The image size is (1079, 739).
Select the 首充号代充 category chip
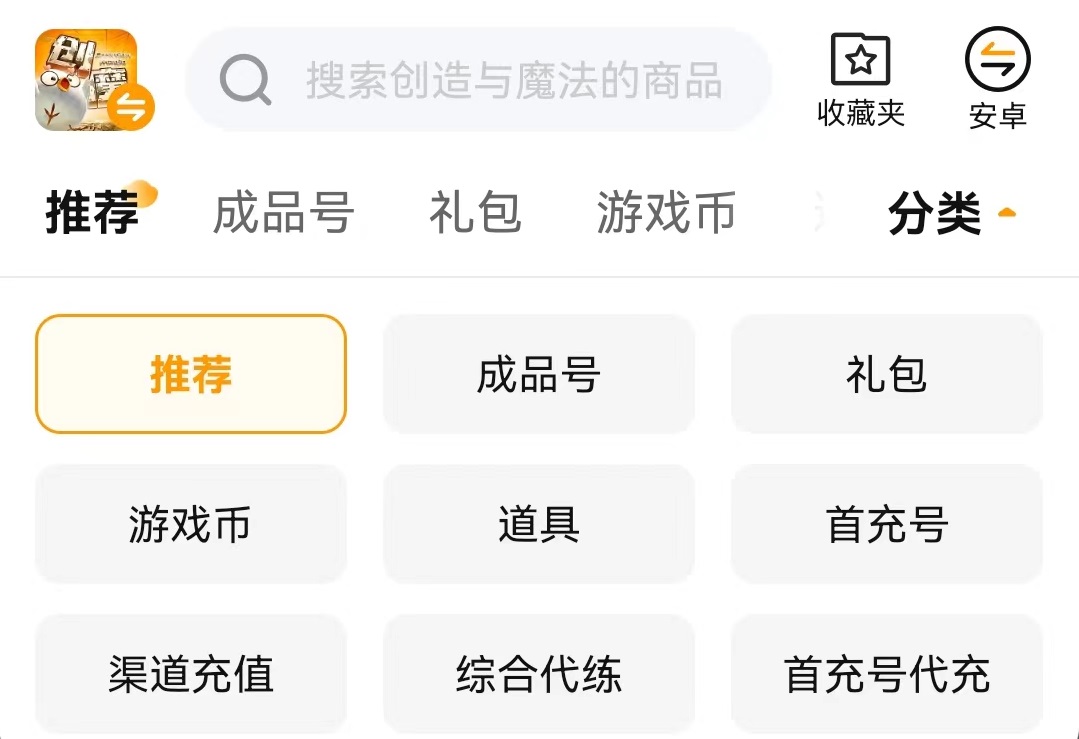pos(887,674)
